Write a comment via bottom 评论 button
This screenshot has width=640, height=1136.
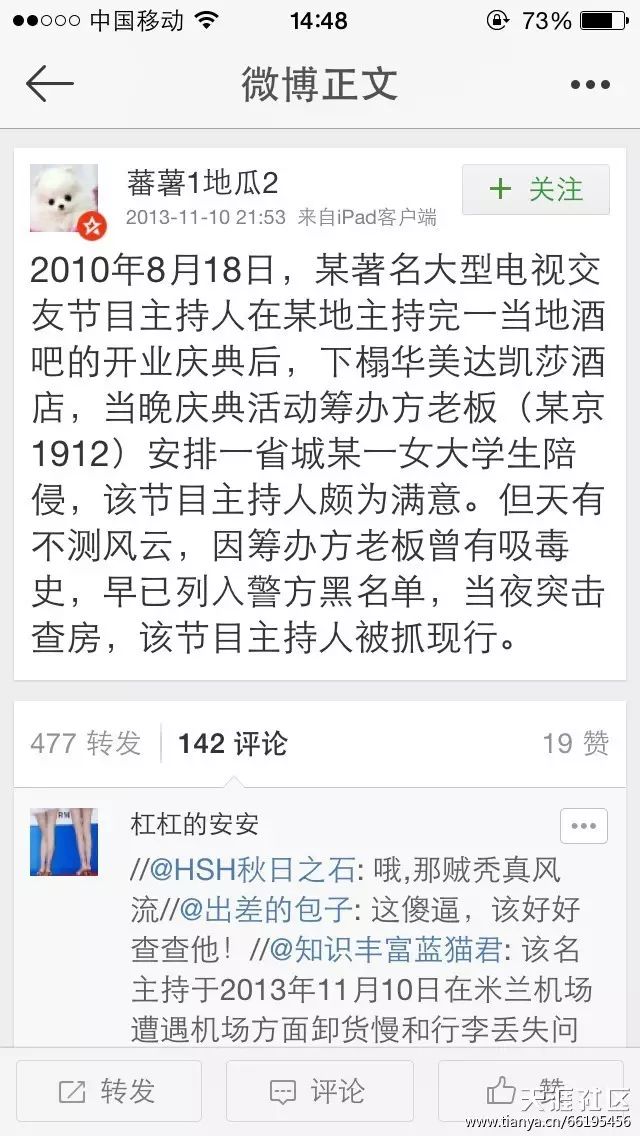(319, 1091)
